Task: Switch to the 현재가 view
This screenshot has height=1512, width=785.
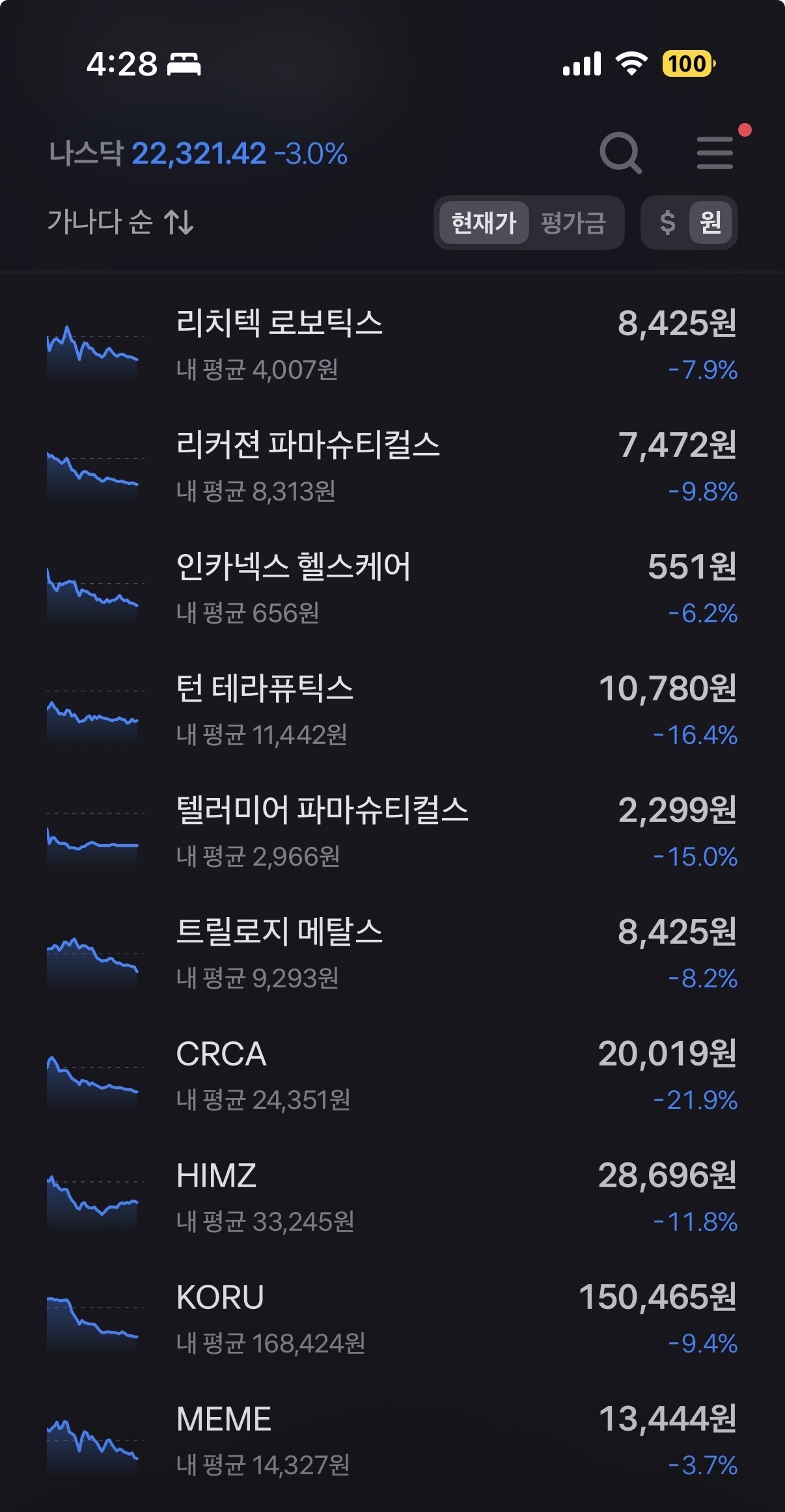Action: coord(484,223)
